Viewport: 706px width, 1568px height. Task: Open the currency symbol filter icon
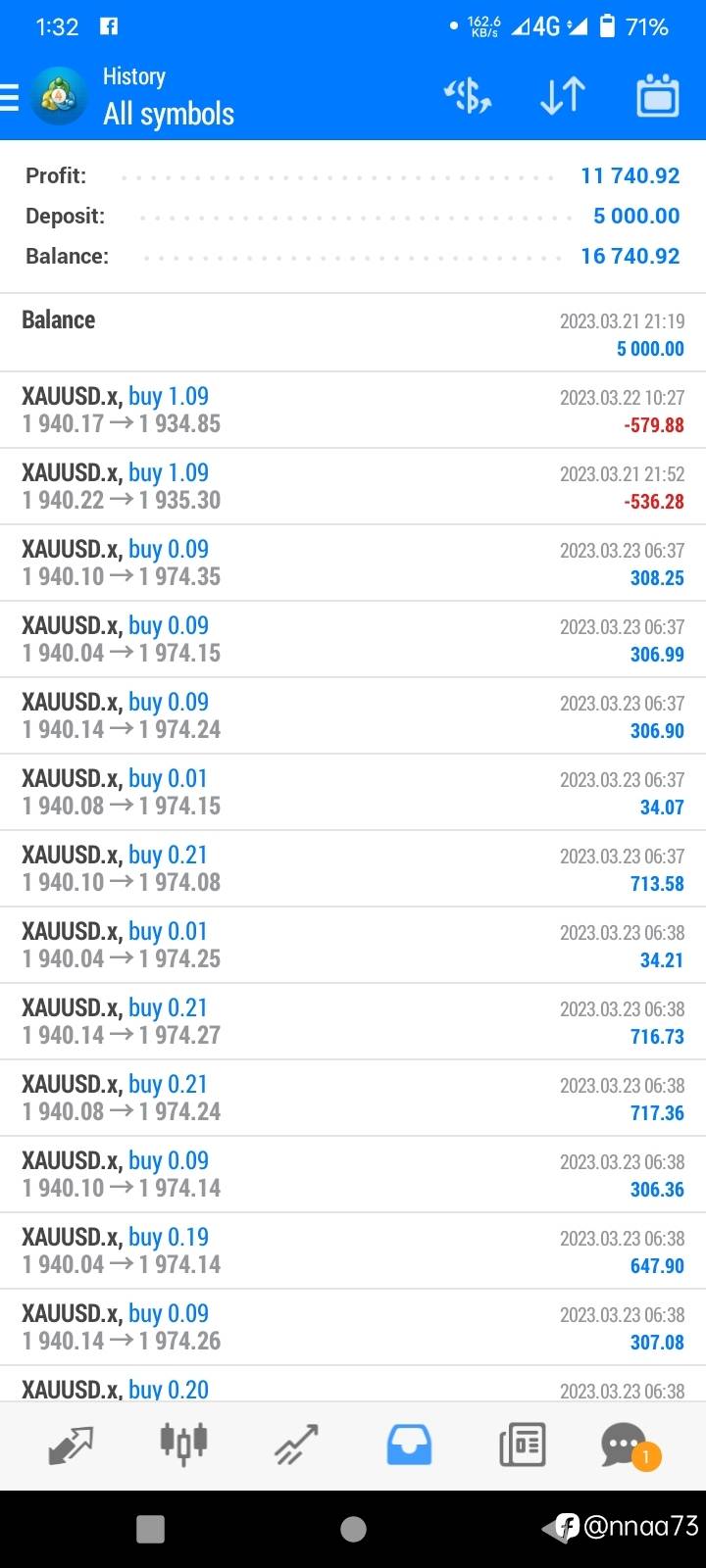(468, 96)
